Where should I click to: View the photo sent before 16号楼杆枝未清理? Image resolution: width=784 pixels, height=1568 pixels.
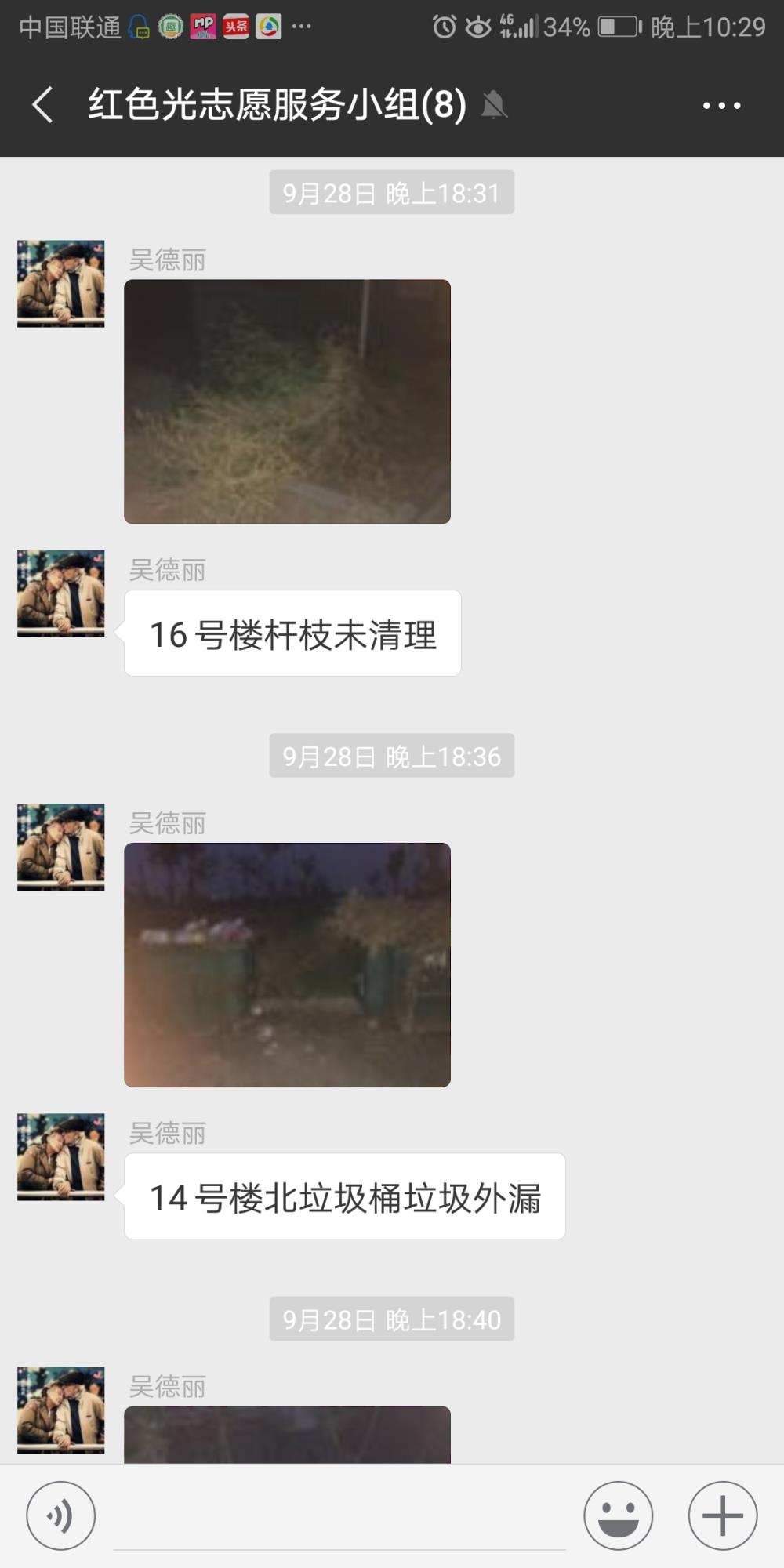287,401
